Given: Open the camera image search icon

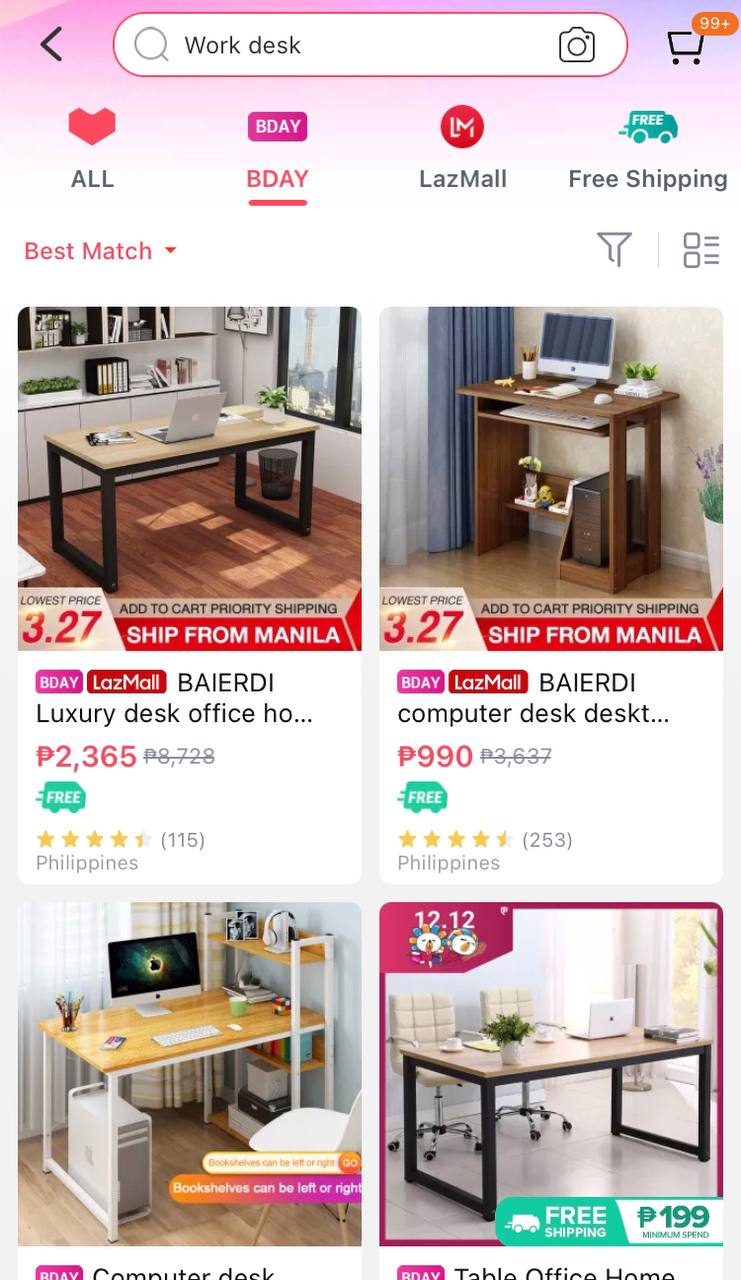Looking at the screenshot, I should click(x=576, y=45).
